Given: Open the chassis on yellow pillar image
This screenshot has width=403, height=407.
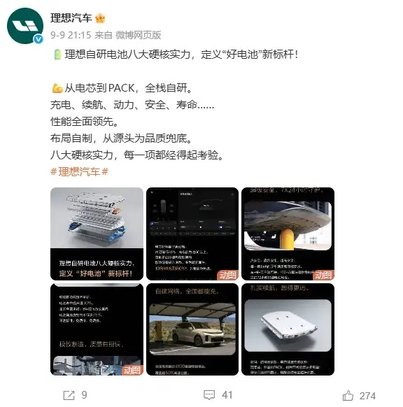Looking at the screenshot, I should [x=288, y=234].
